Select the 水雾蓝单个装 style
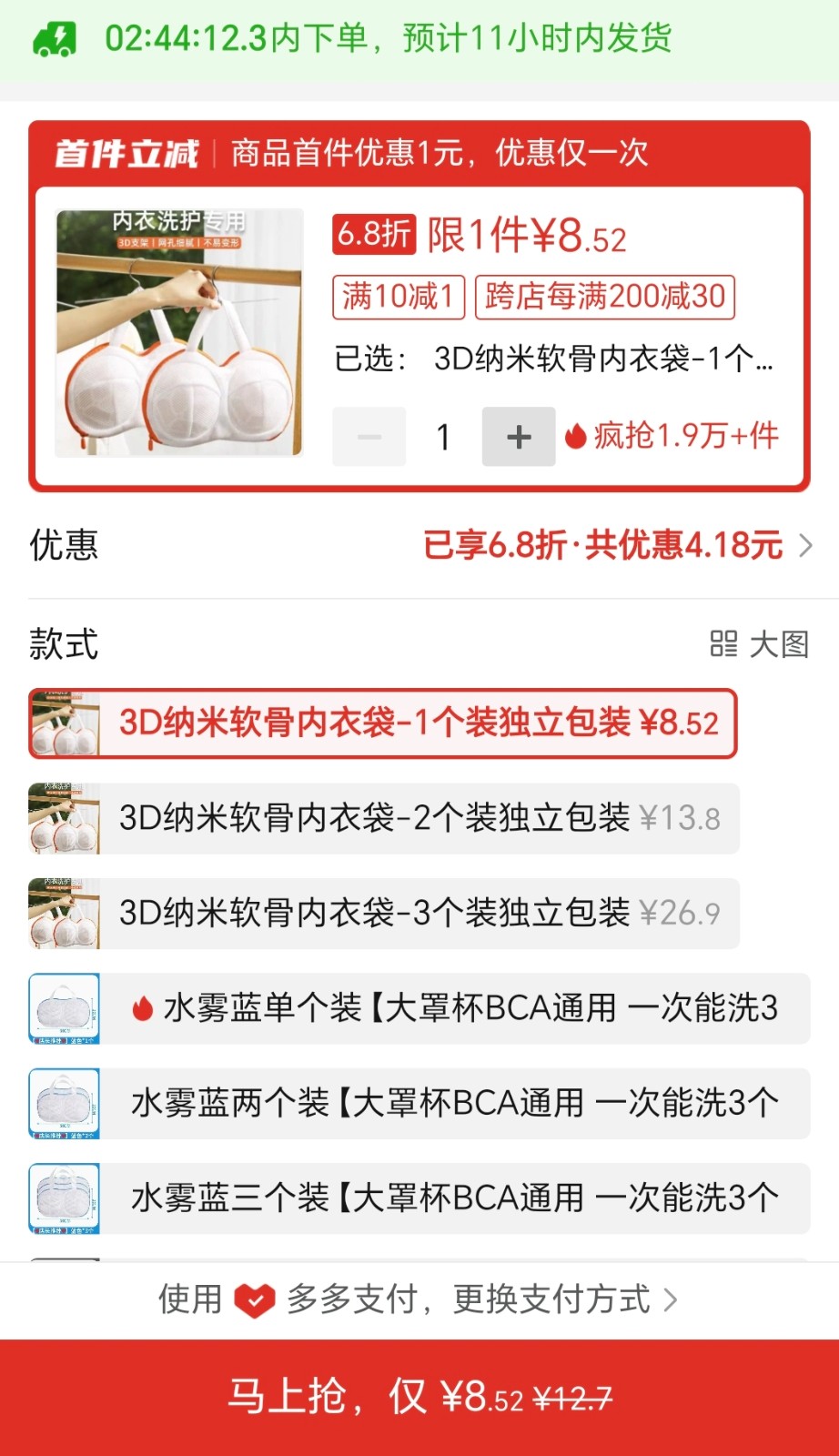This screenshot has width=839, height=1456. coord(419,1008)
